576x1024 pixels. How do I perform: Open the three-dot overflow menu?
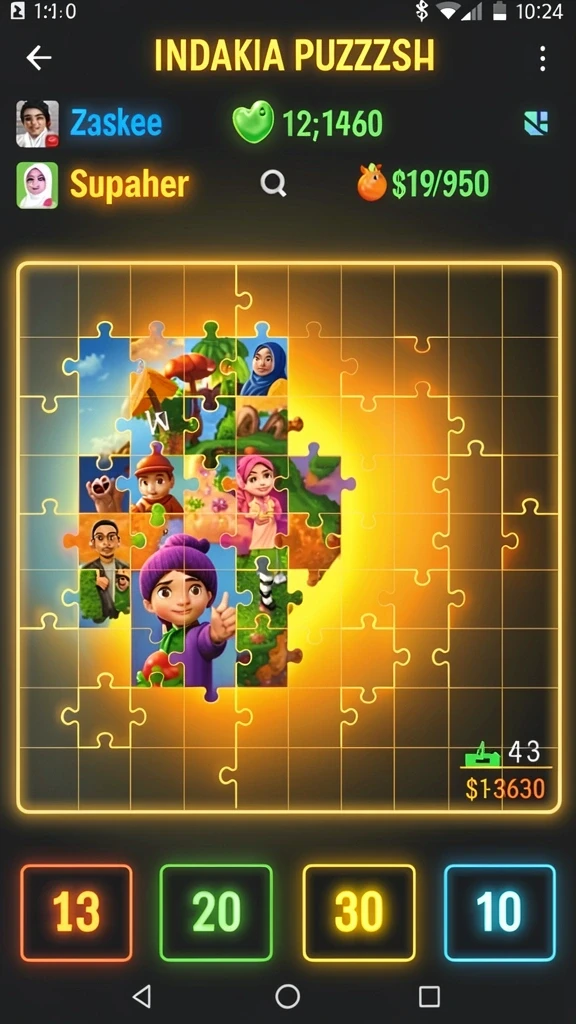pos(542,59)
